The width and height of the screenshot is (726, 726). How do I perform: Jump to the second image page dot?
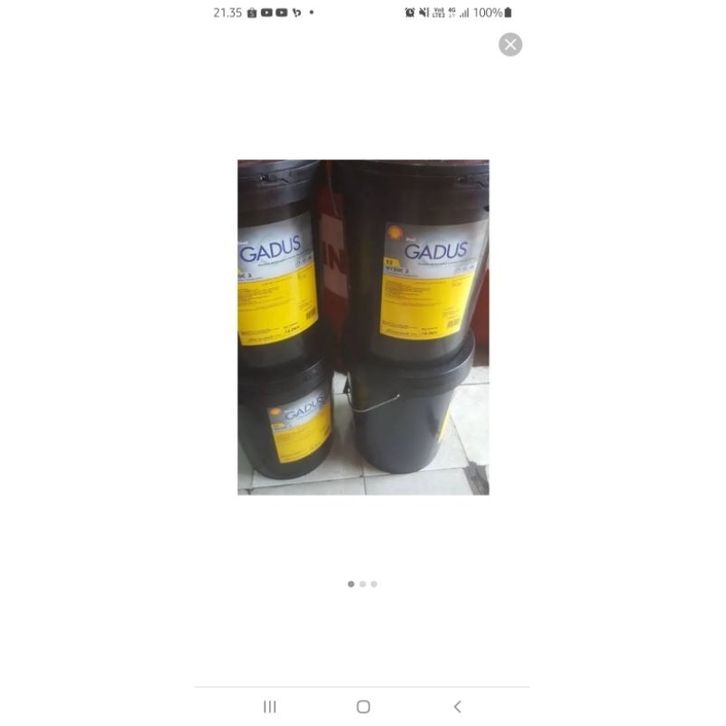(363, 584)
